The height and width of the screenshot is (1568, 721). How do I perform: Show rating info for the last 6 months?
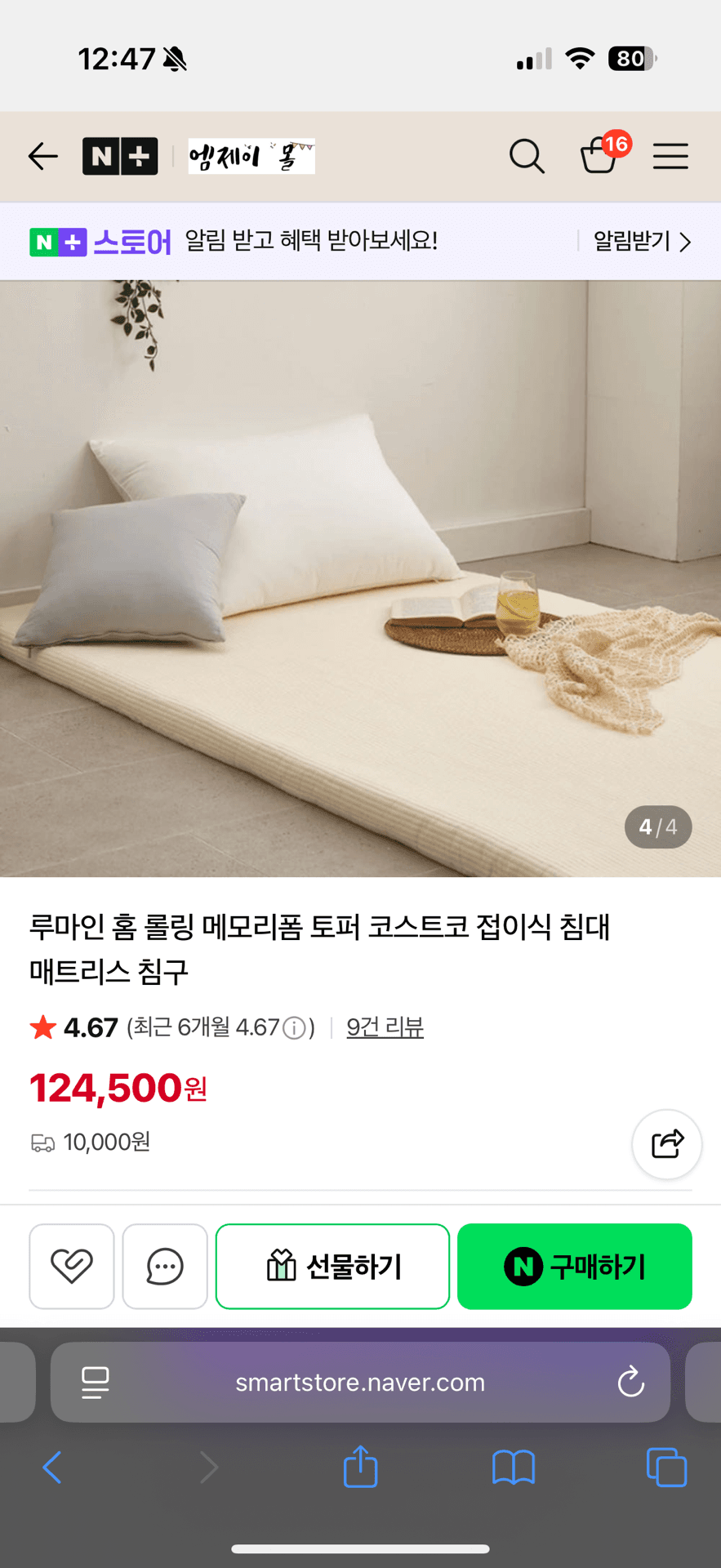(294, 1027)
